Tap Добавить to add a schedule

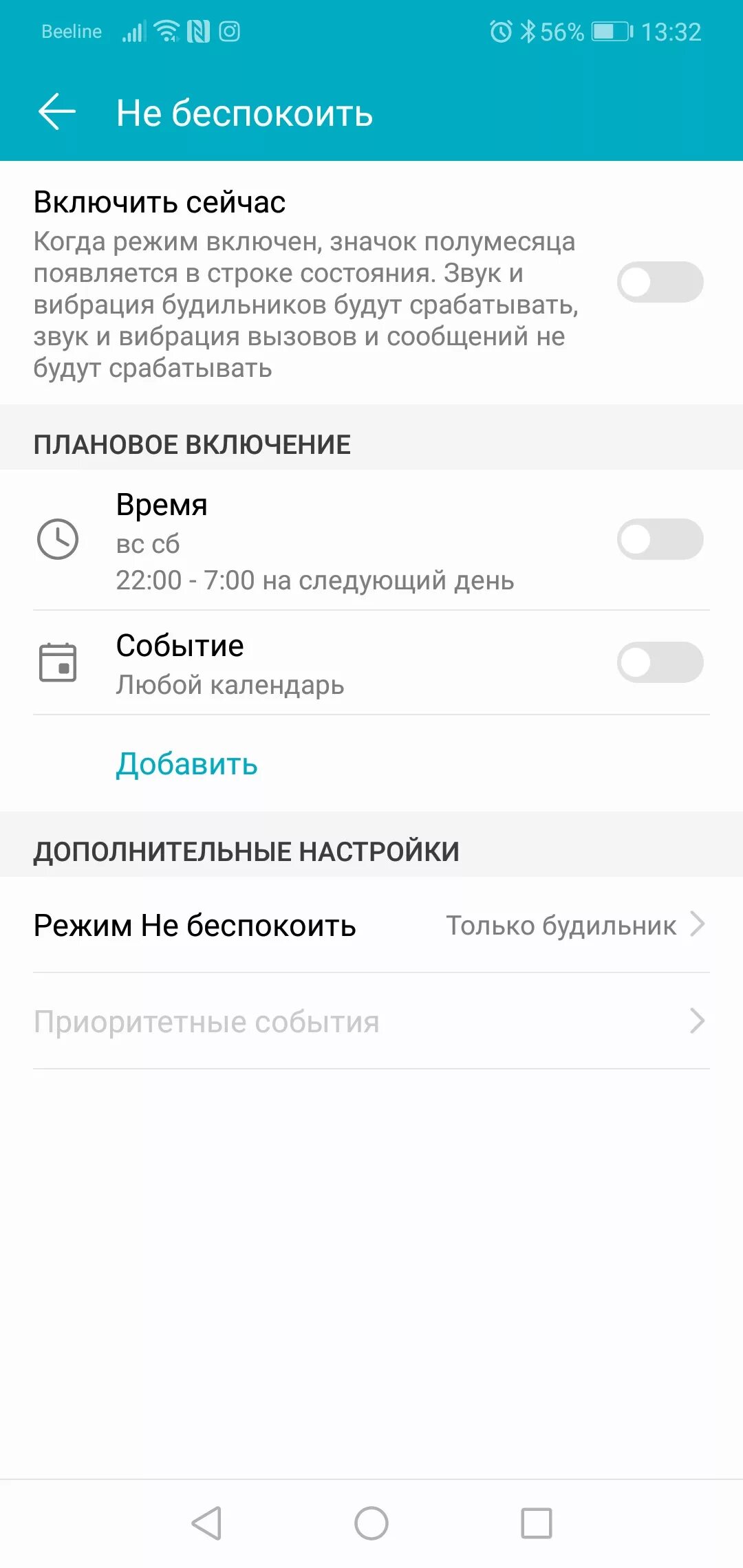pos(186,764)
